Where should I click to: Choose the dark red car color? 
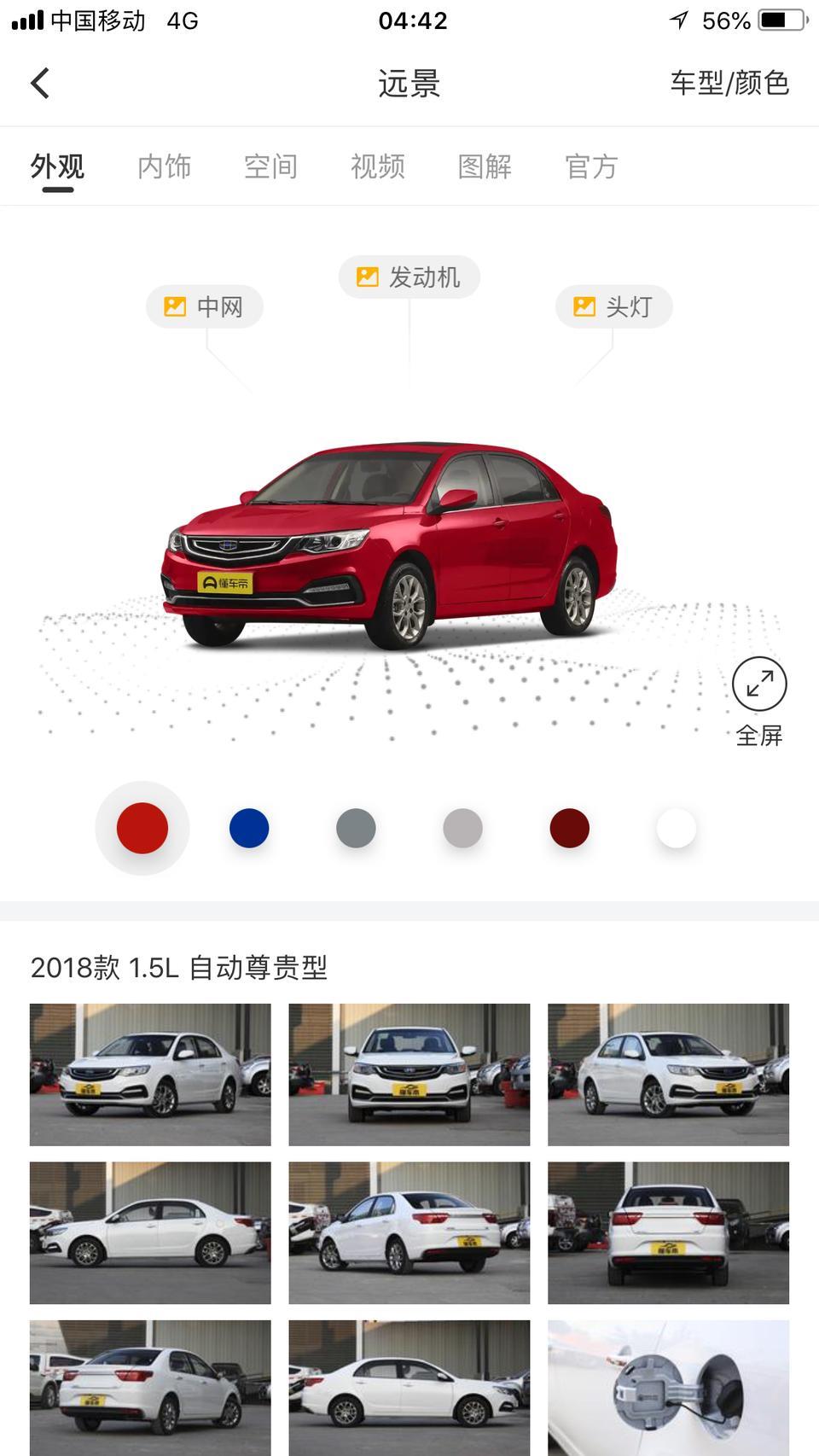pos(569,828)
